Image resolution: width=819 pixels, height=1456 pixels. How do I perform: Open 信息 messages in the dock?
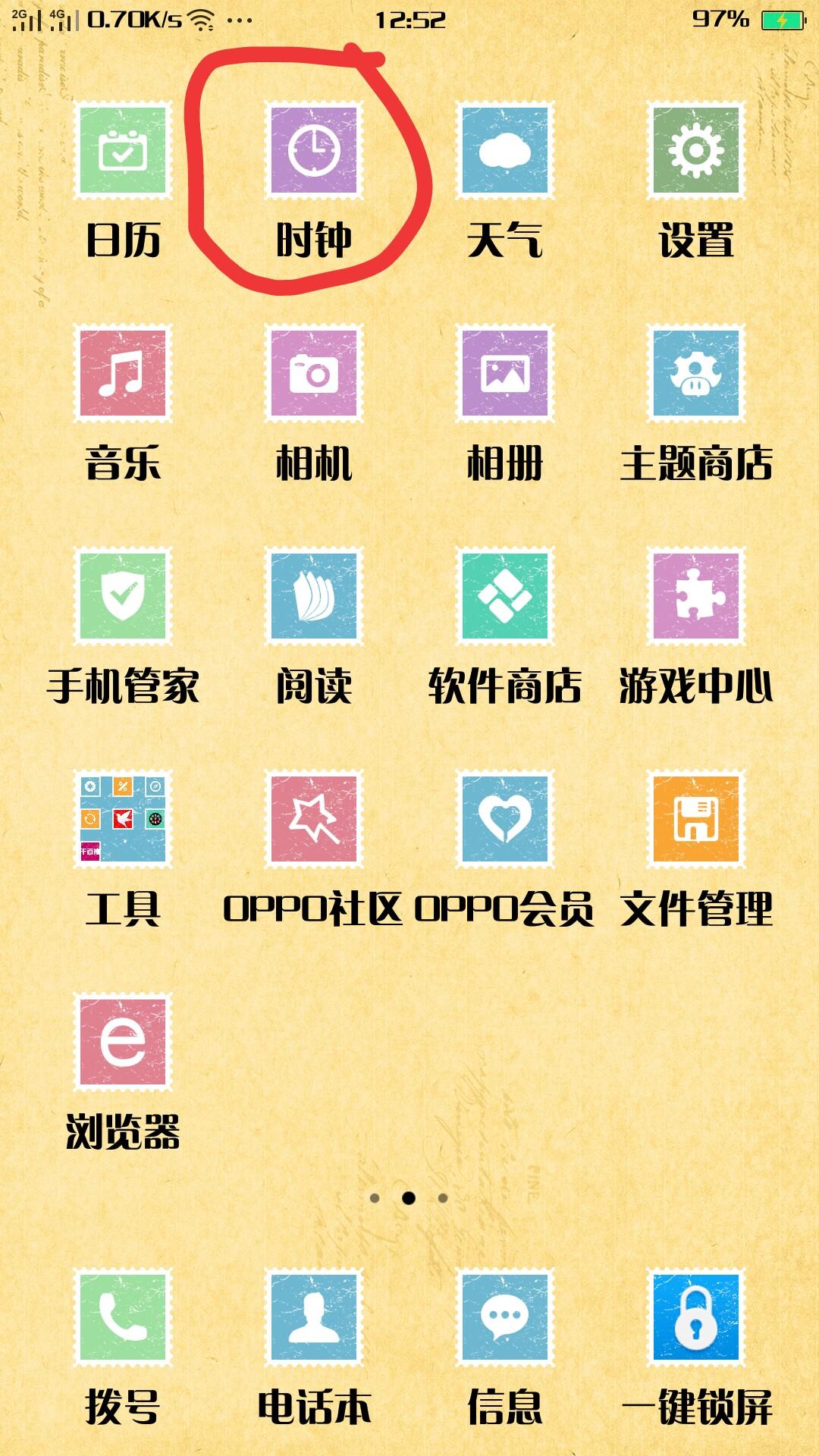tap(505, 1316)
